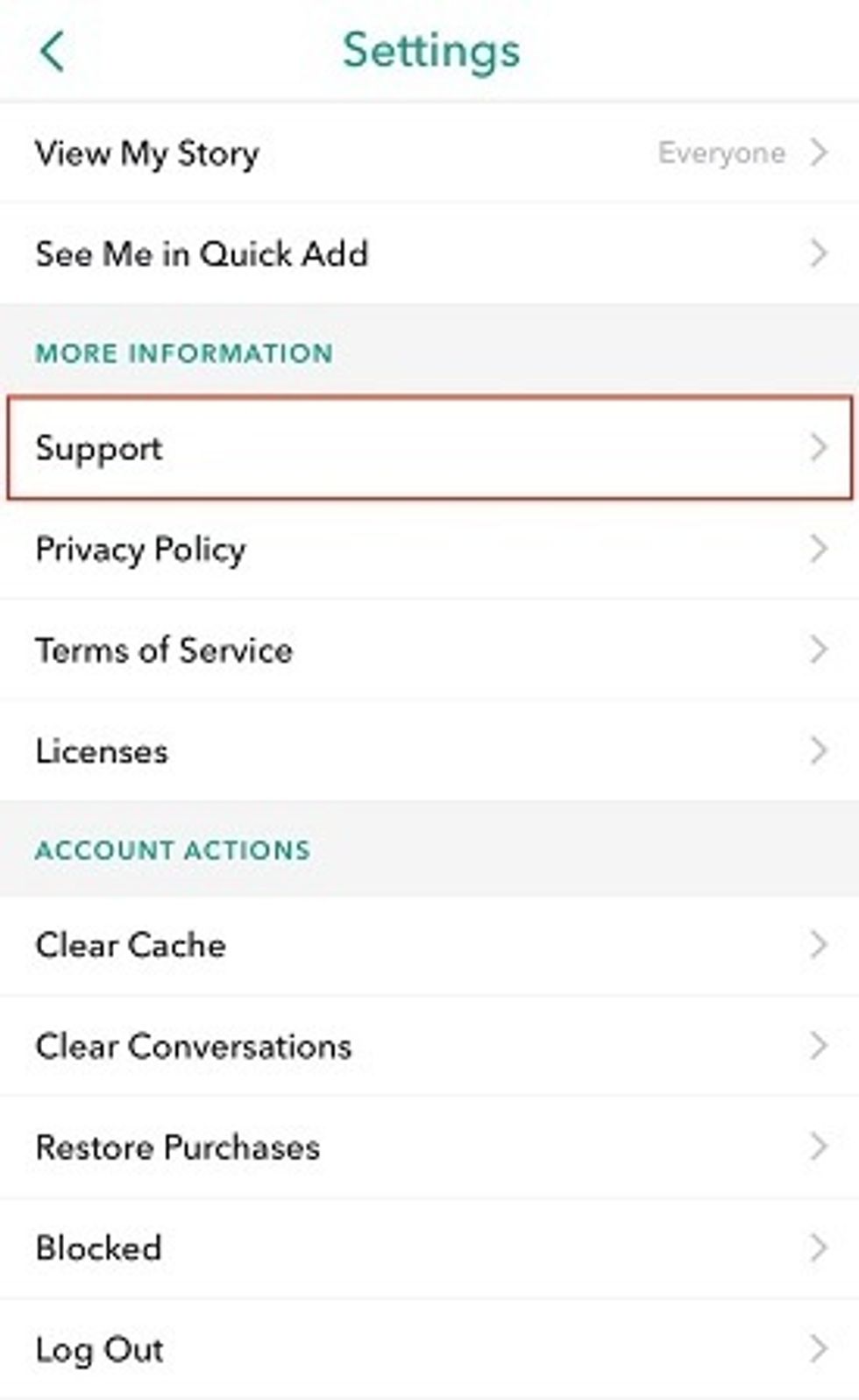The image size is (859, 1400).
Task: Open See Me in Quick Add
Action: pyautogui.click(x=429, y=253)
